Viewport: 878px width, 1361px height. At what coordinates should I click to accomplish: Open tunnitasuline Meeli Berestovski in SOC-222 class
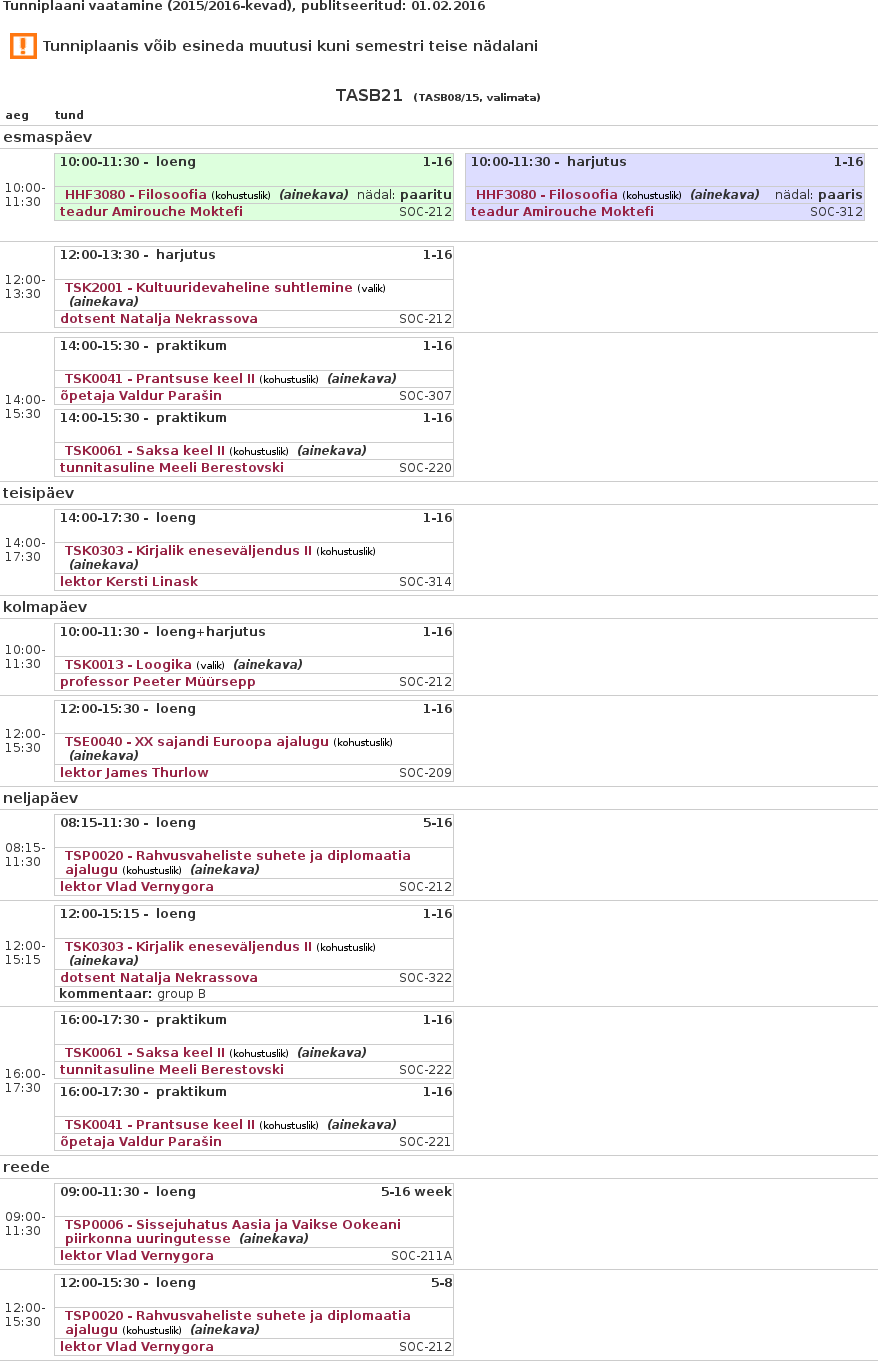171,1070
